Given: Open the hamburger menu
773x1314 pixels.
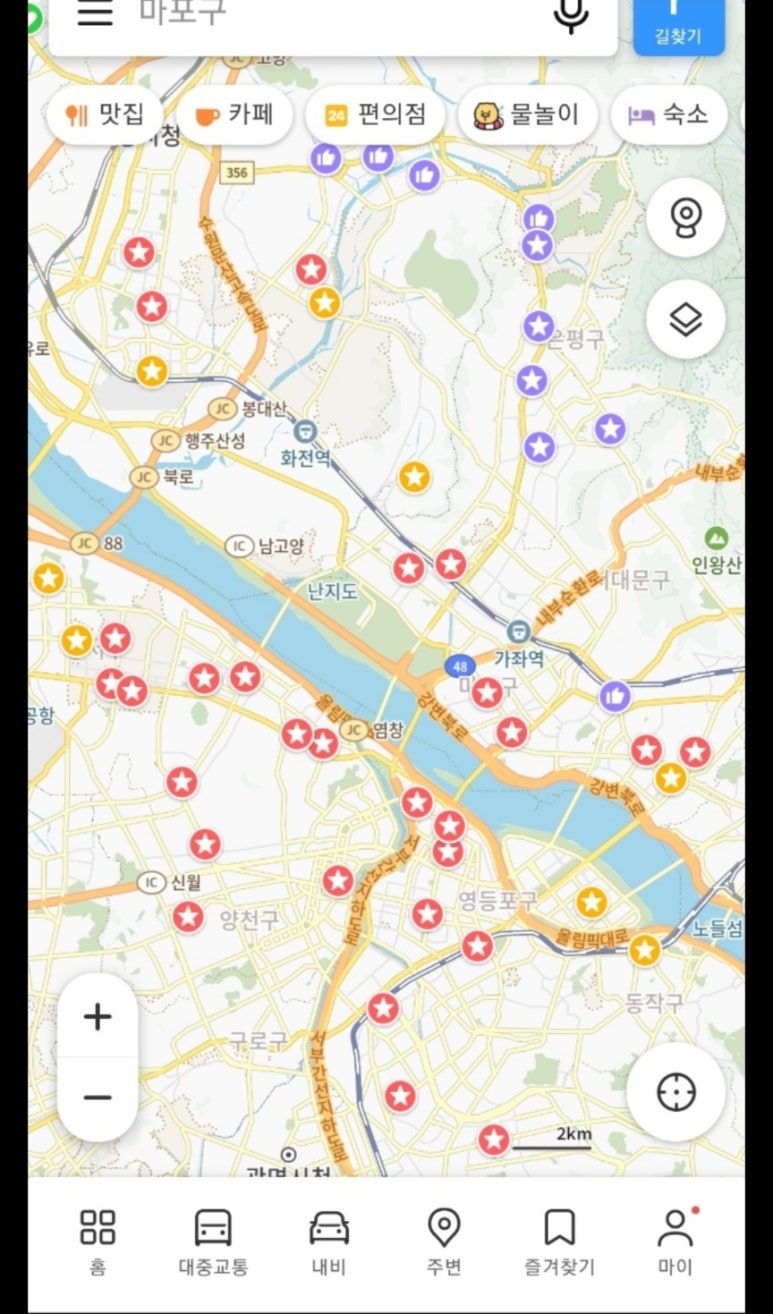Looking at the screenshot, I should 95,14.
